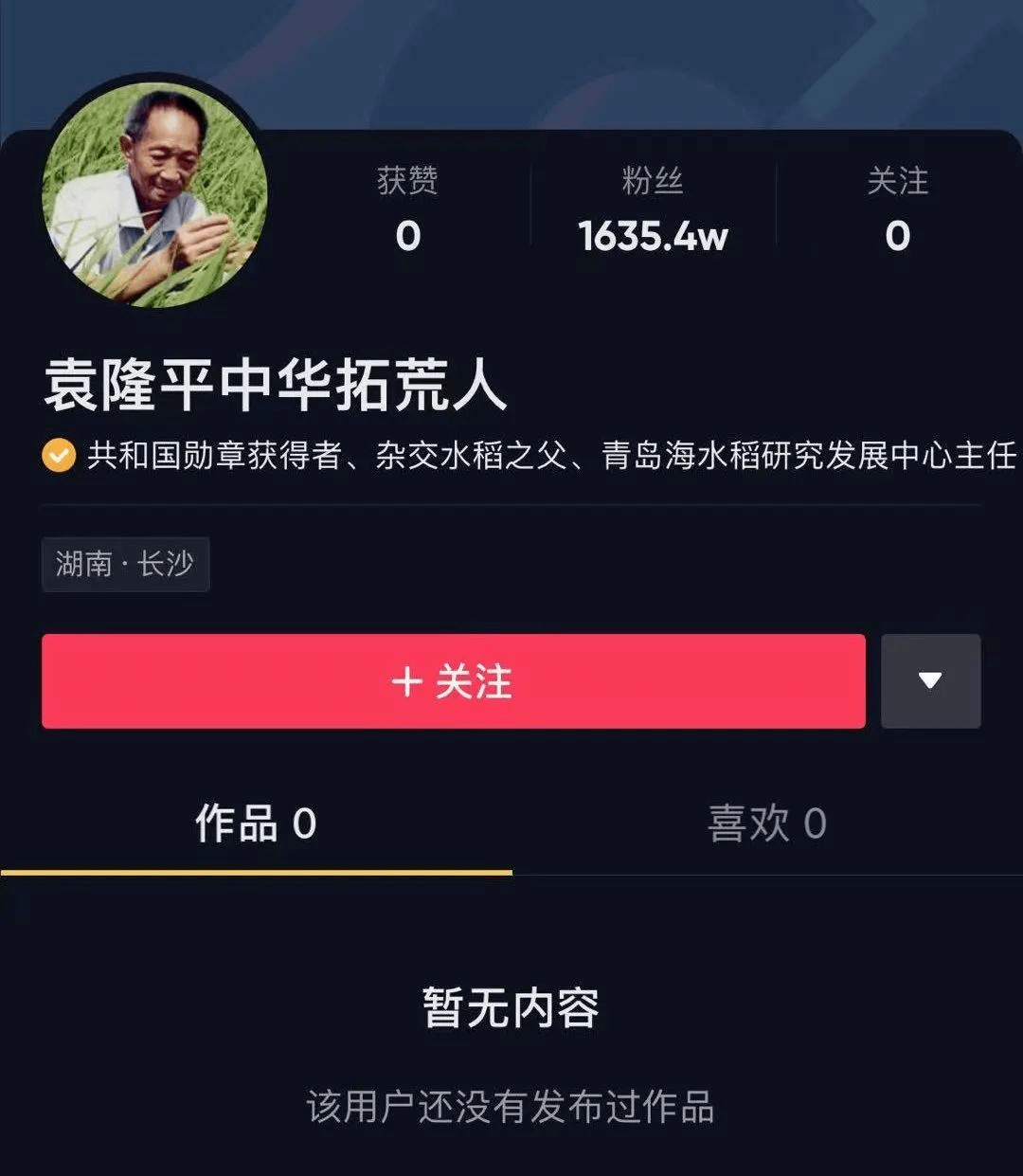
Task: Follow this account with the red 关注 button
Action: coord(453,681)
